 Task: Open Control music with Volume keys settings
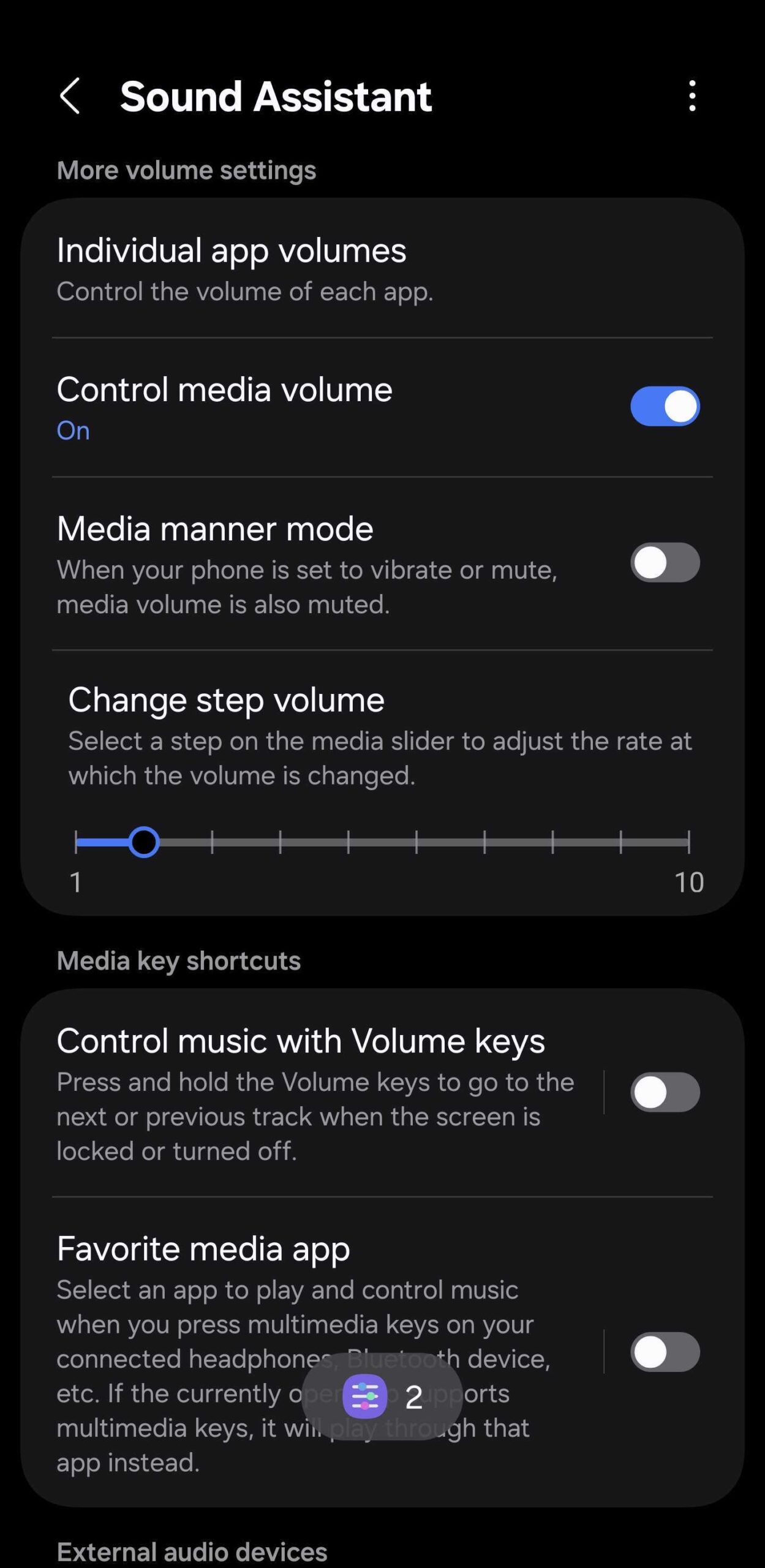(306, 1092)
